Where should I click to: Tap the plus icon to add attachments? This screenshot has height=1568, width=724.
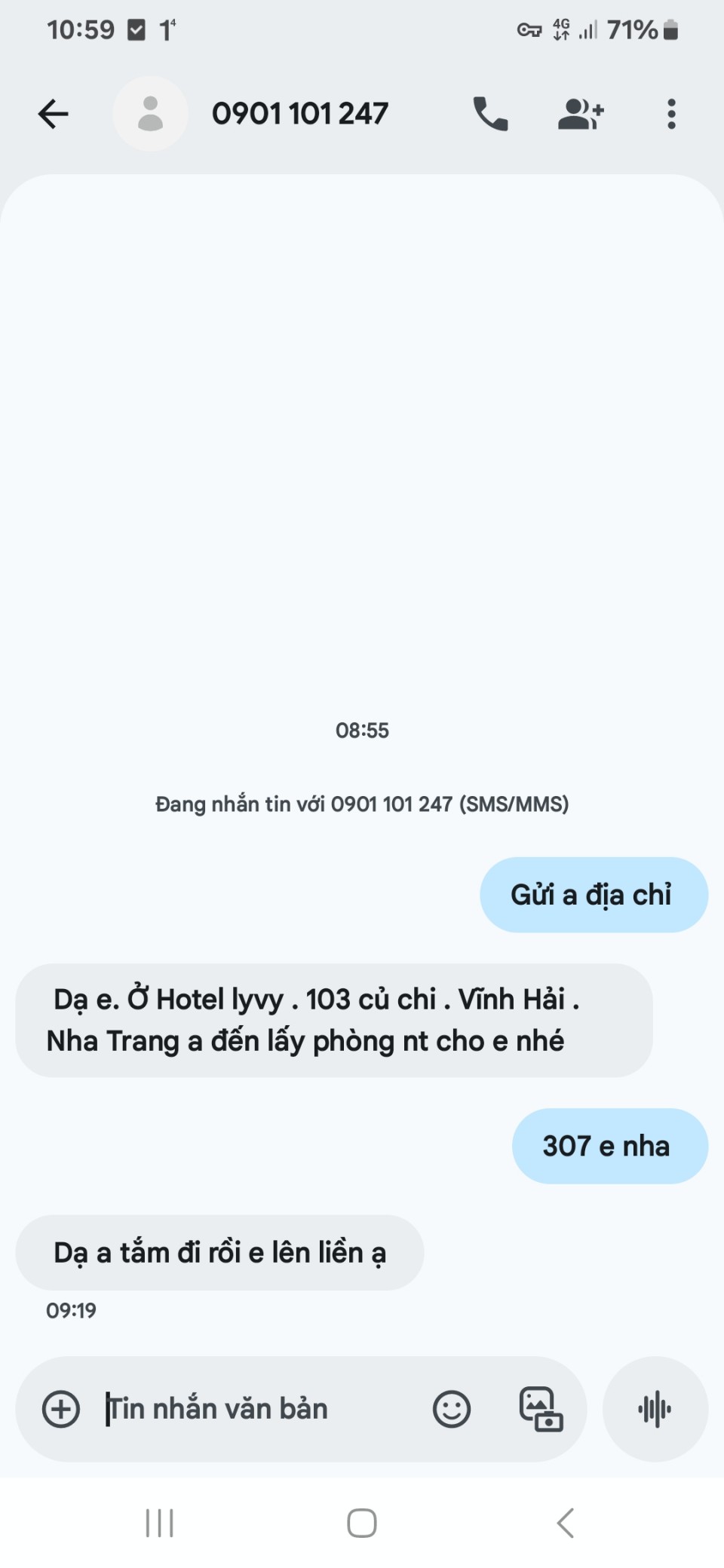pyautogui.click(x=61, y=1409)
